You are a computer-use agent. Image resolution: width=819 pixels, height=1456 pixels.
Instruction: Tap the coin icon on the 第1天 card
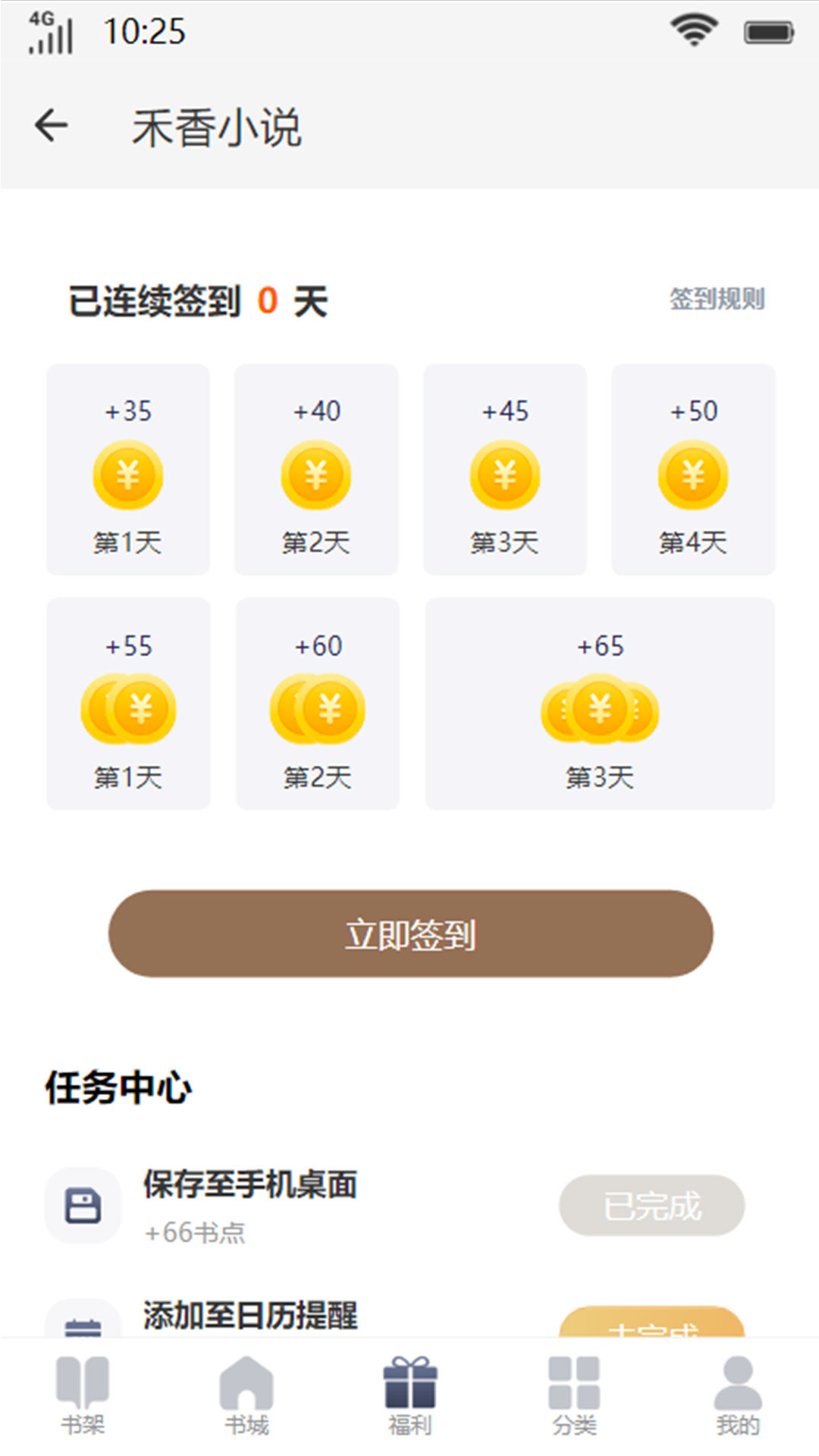coord(127,476)
